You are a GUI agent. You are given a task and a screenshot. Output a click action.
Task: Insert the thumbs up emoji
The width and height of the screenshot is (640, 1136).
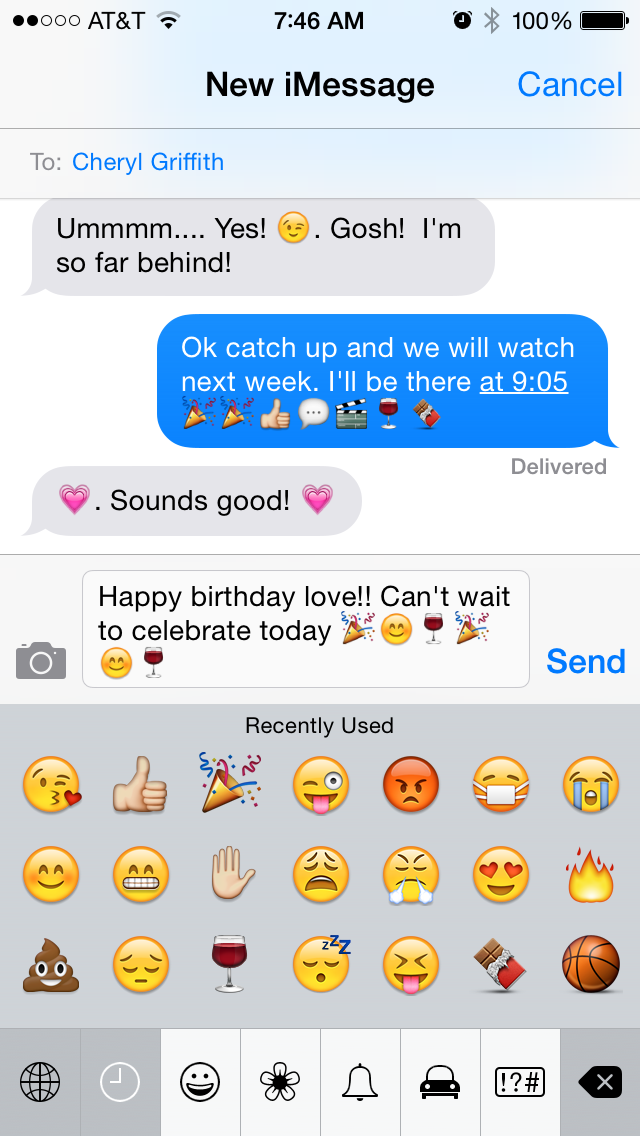click(x=141, y=783)
